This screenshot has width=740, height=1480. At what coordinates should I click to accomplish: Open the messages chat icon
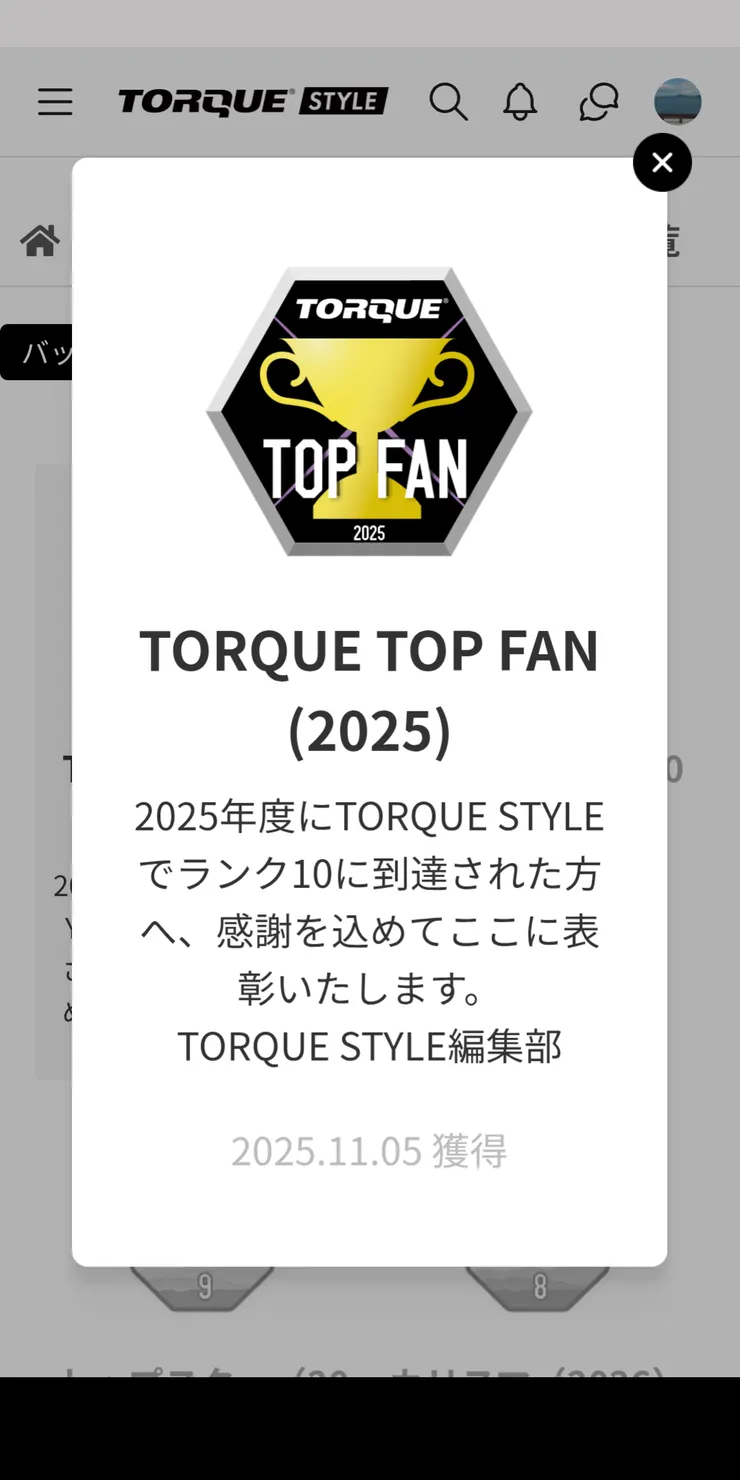598,102
